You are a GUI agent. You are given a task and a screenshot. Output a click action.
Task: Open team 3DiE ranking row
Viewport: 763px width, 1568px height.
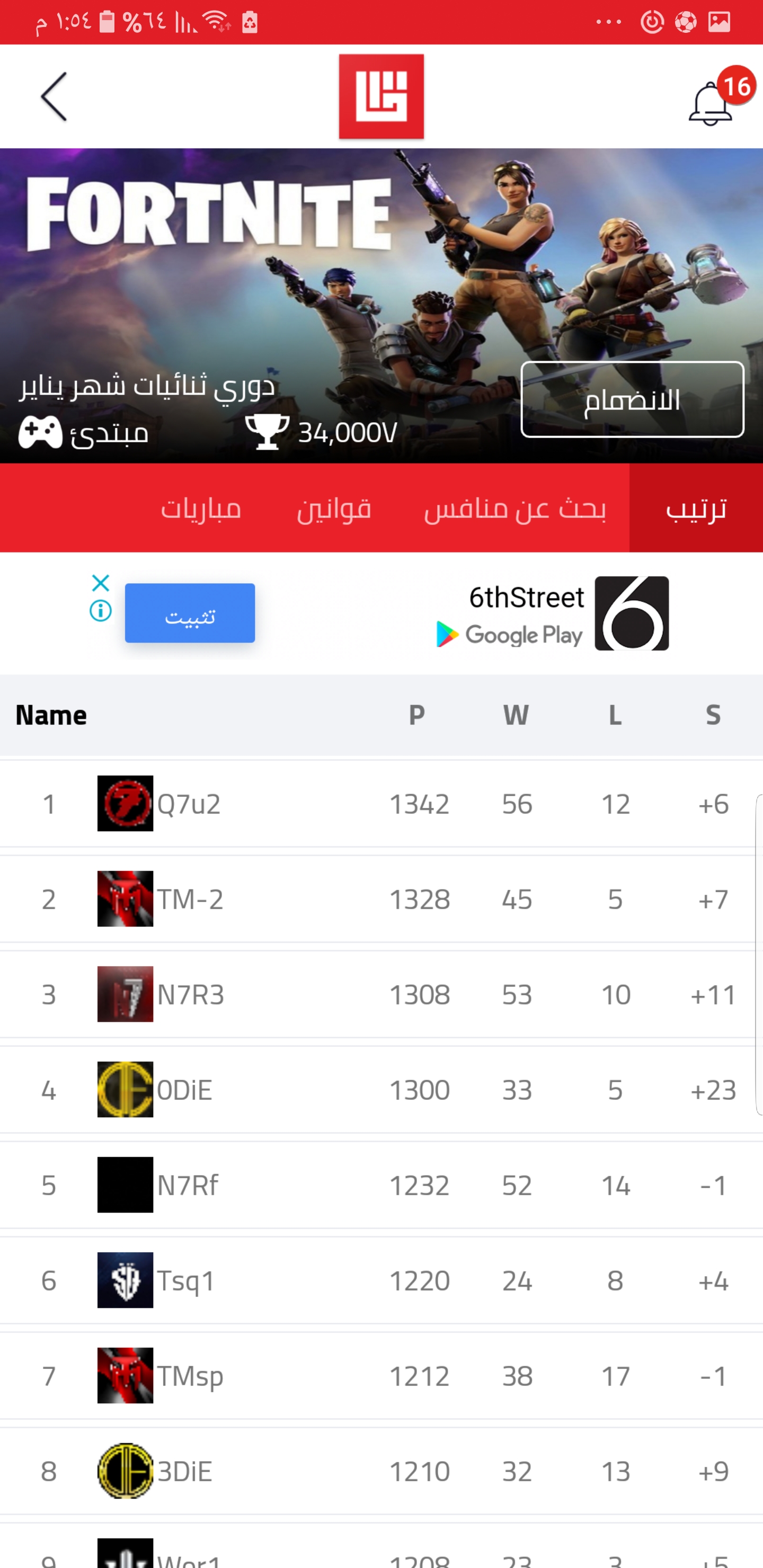[381, 1471]
